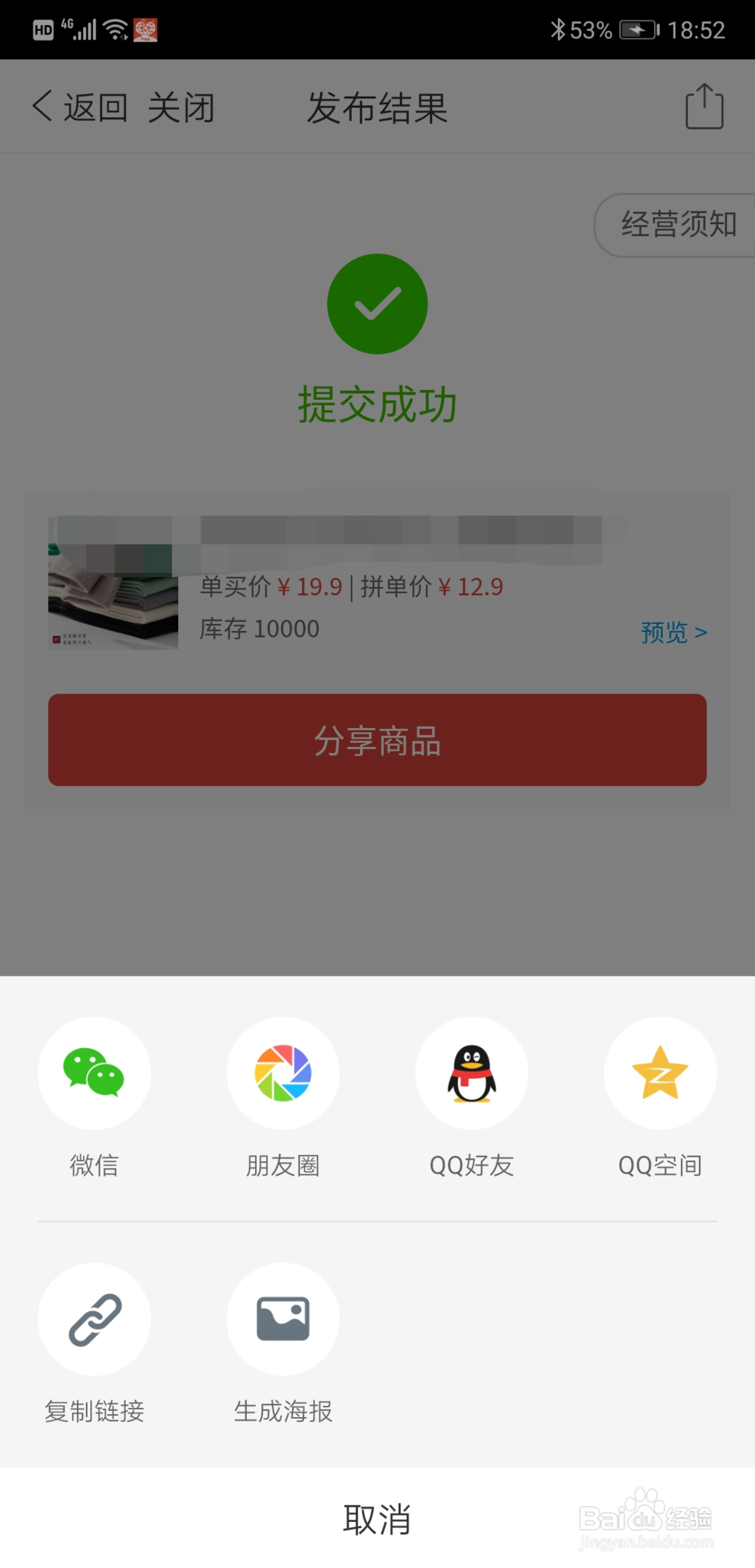Tap the green success checkmark icon
This screenshot has width=755, height=1568.
click(x=377, y=303)
